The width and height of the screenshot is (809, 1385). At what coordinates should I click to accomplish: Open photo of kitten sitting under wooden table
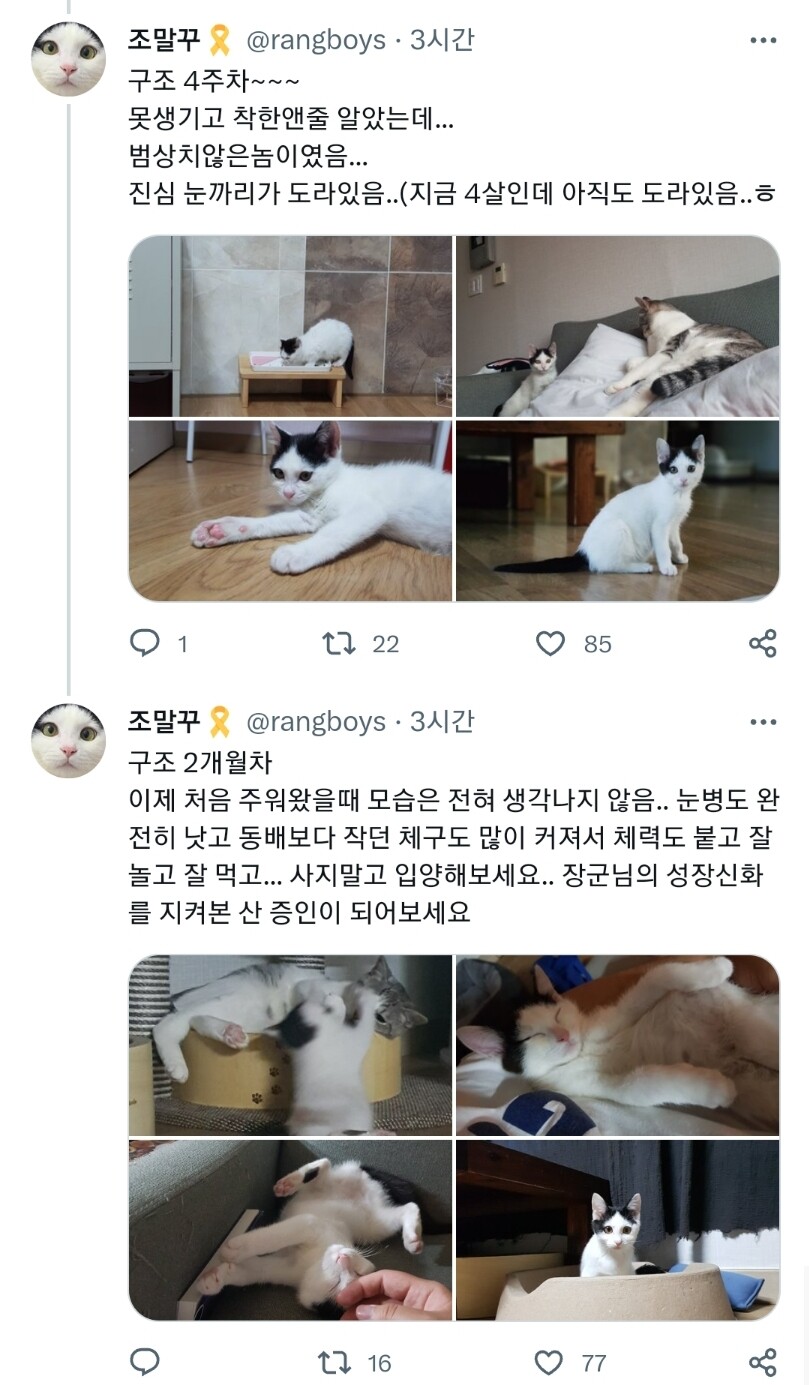point(617,510)
